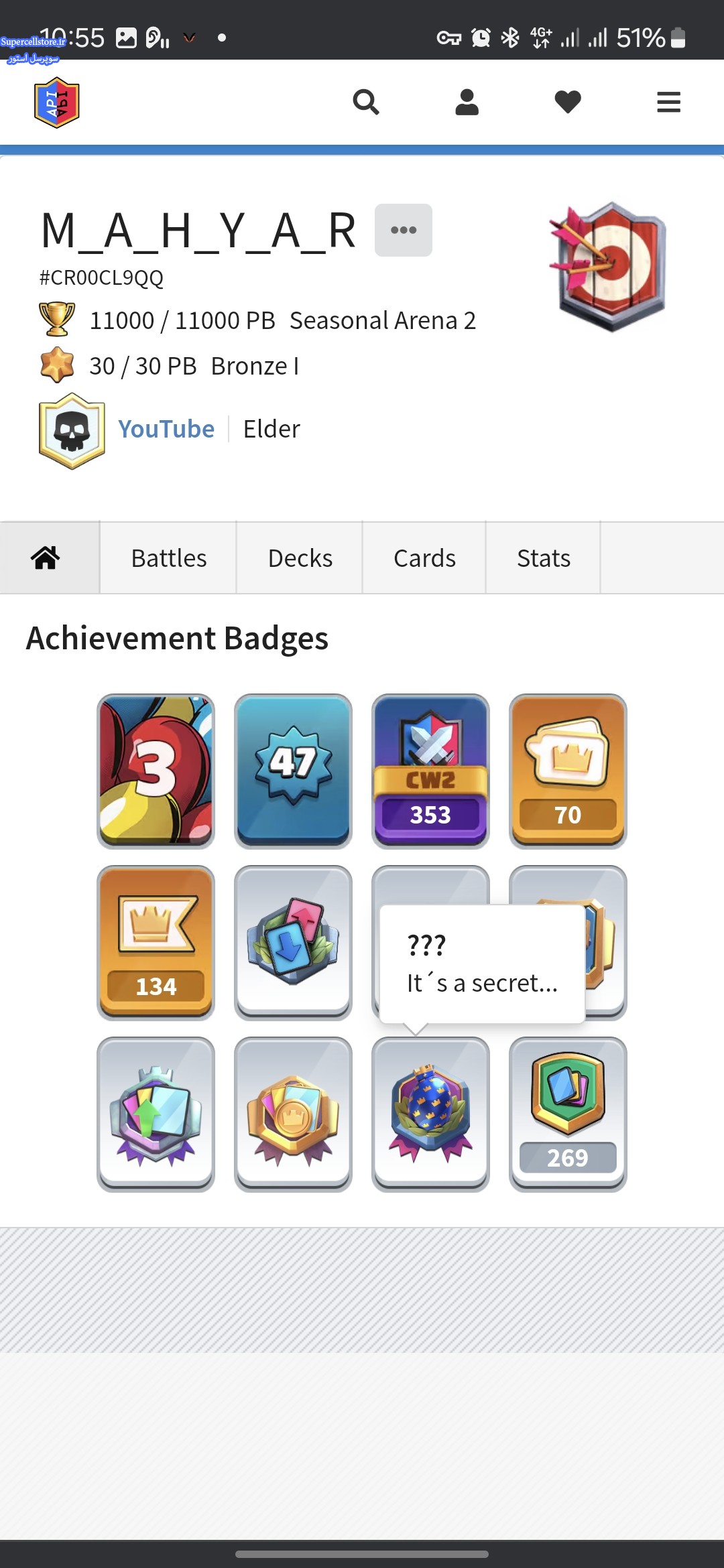Viewport: 724px width, 1568px height.
Task: Open the user account icon
Action: click(x=467, y=103)
